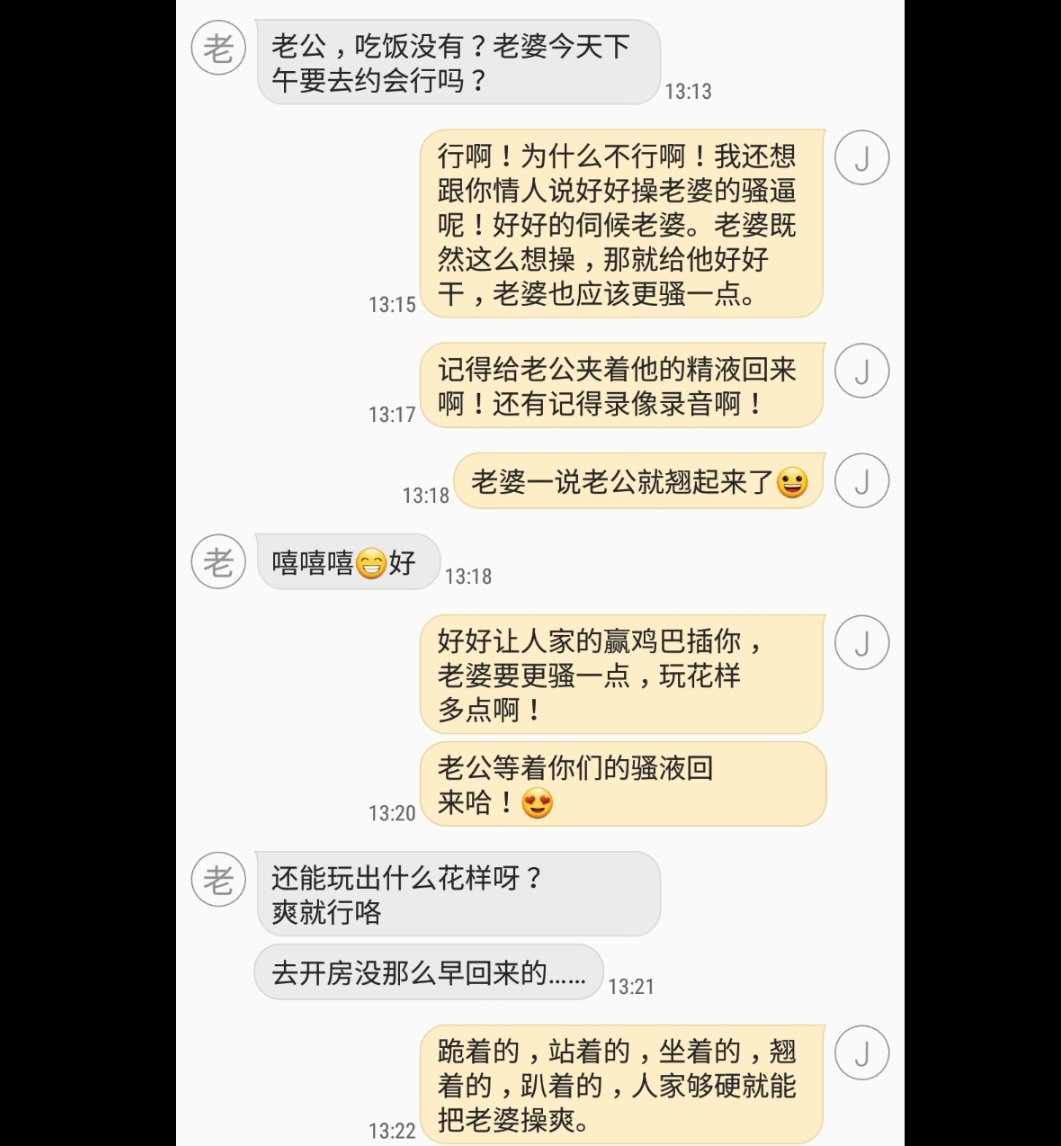This screenshot has width=1061, height=1146.
Task: Open J's avatar next to the 13:15 message
Action: click(861, 157)
